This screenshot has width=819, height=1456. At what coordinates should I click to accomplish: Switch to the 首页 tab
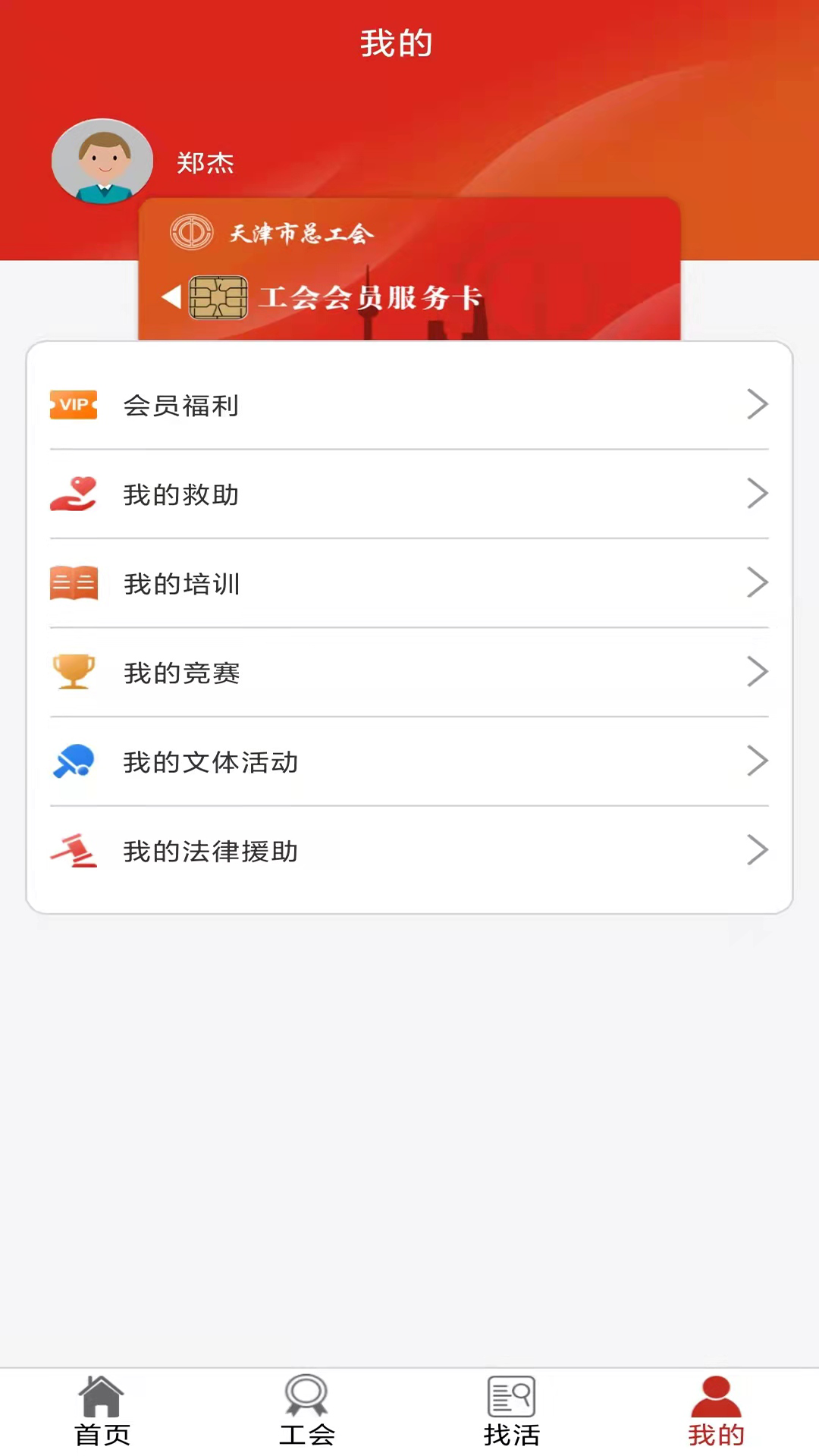coord(102,1410)
